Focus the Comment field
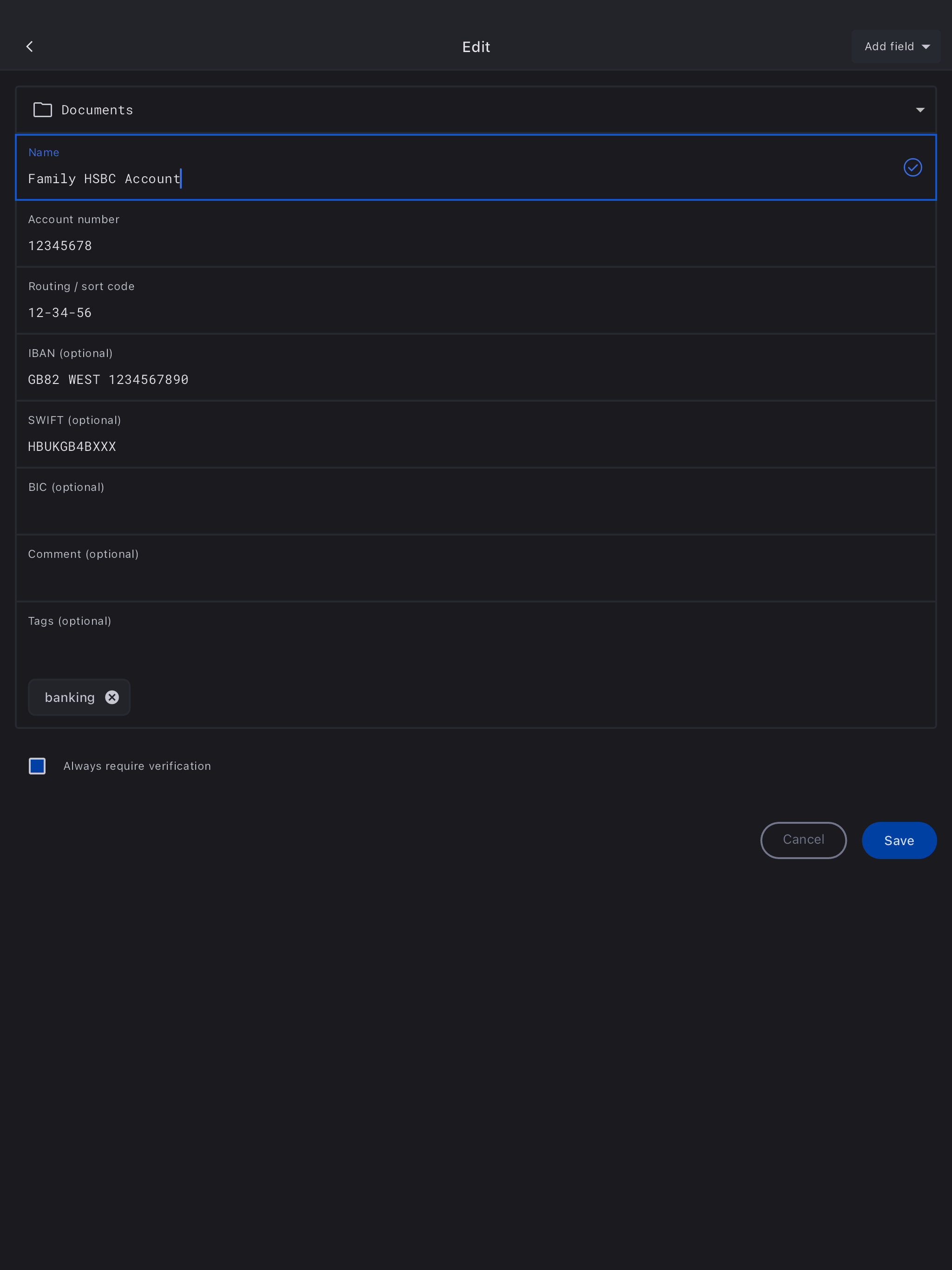This screenshot has height=1270, width=952. [x=402, y=580]
